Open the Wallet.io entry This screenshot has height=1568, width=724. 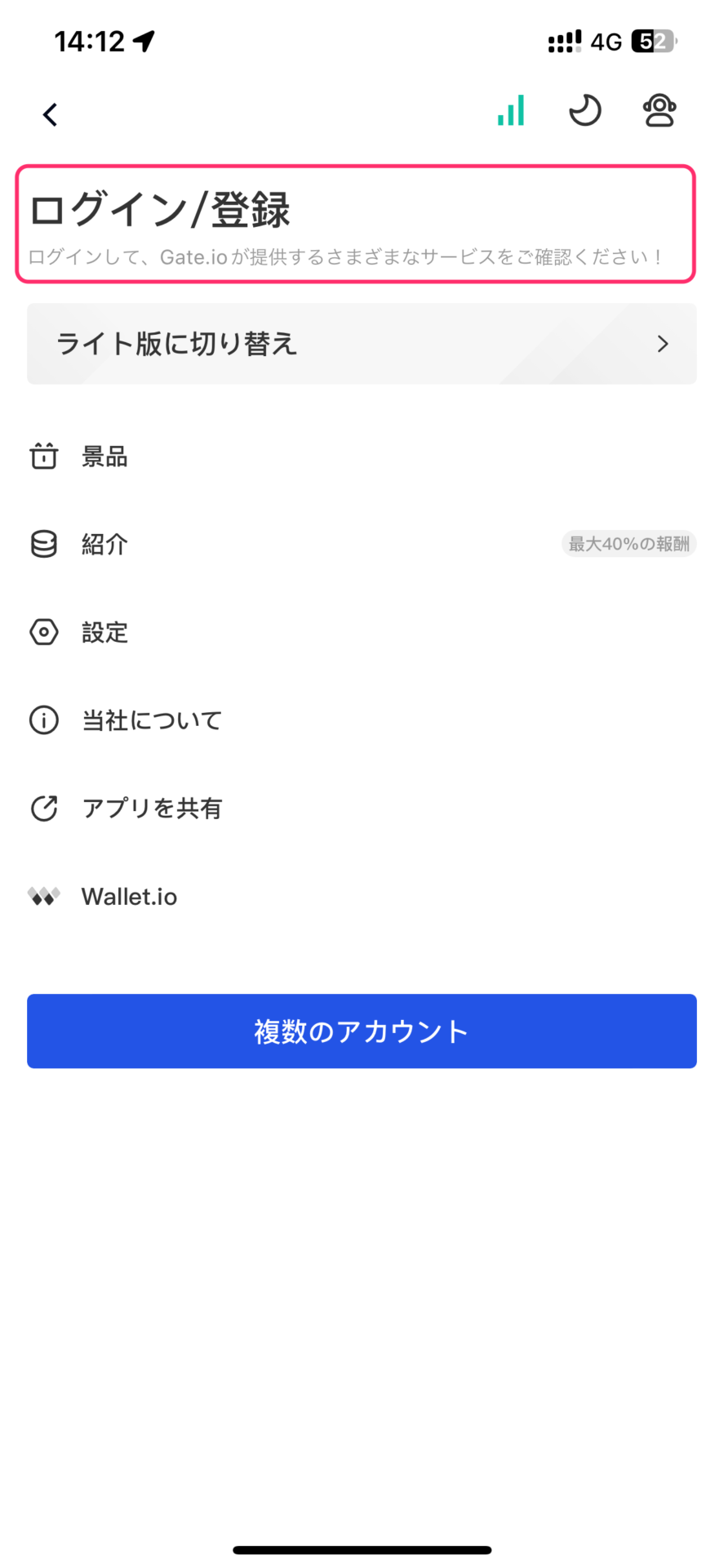tap(362, 897)
